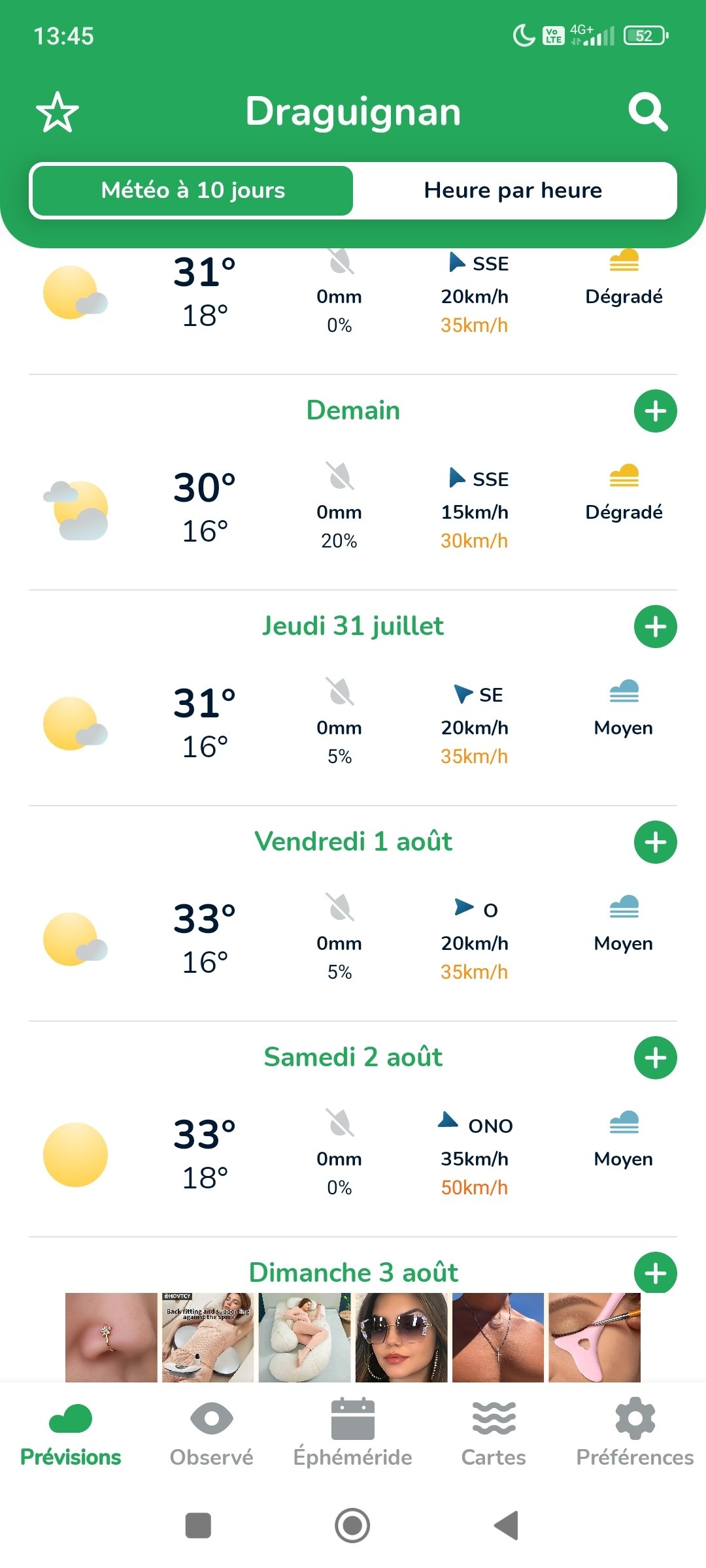The width and height of the screenshot is (706, 1568).
Task: Open the sunglasses ad thumbnail
Action: point(401,1337)
